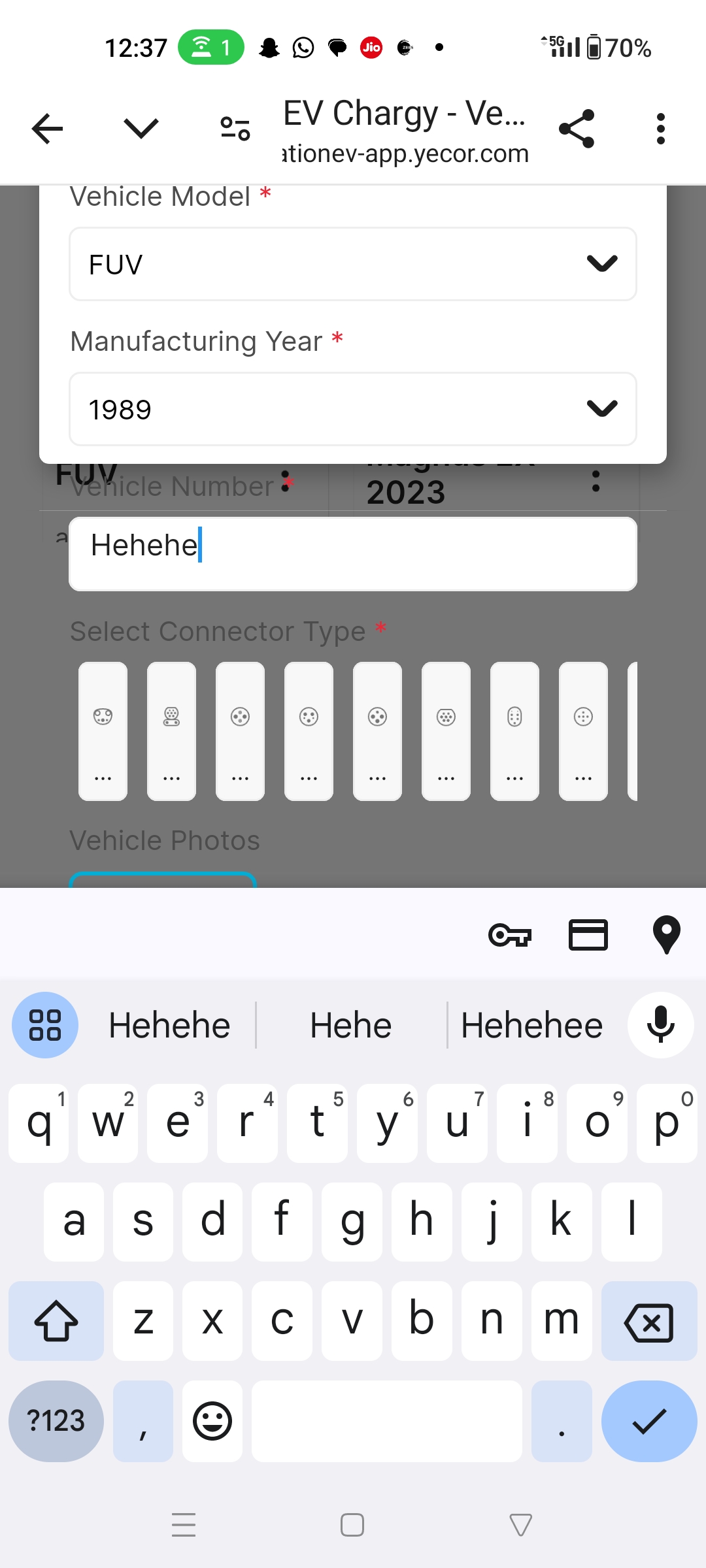Expand the Vehicle Model dropdown
This screenshot has height=1568, width=706.
[x=353, y=264]
